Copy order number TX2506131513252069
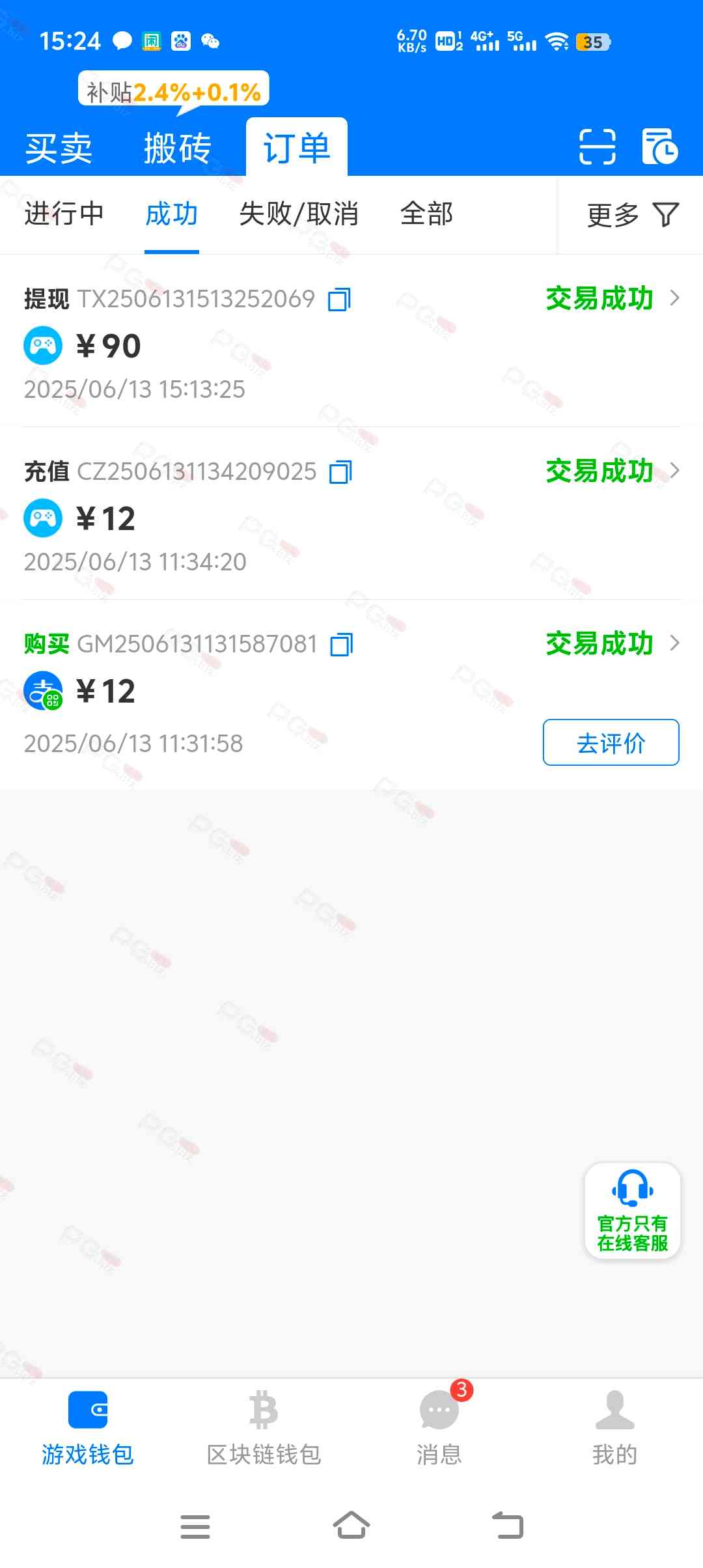Screen dimensions: 703x1568 (339, 300)
